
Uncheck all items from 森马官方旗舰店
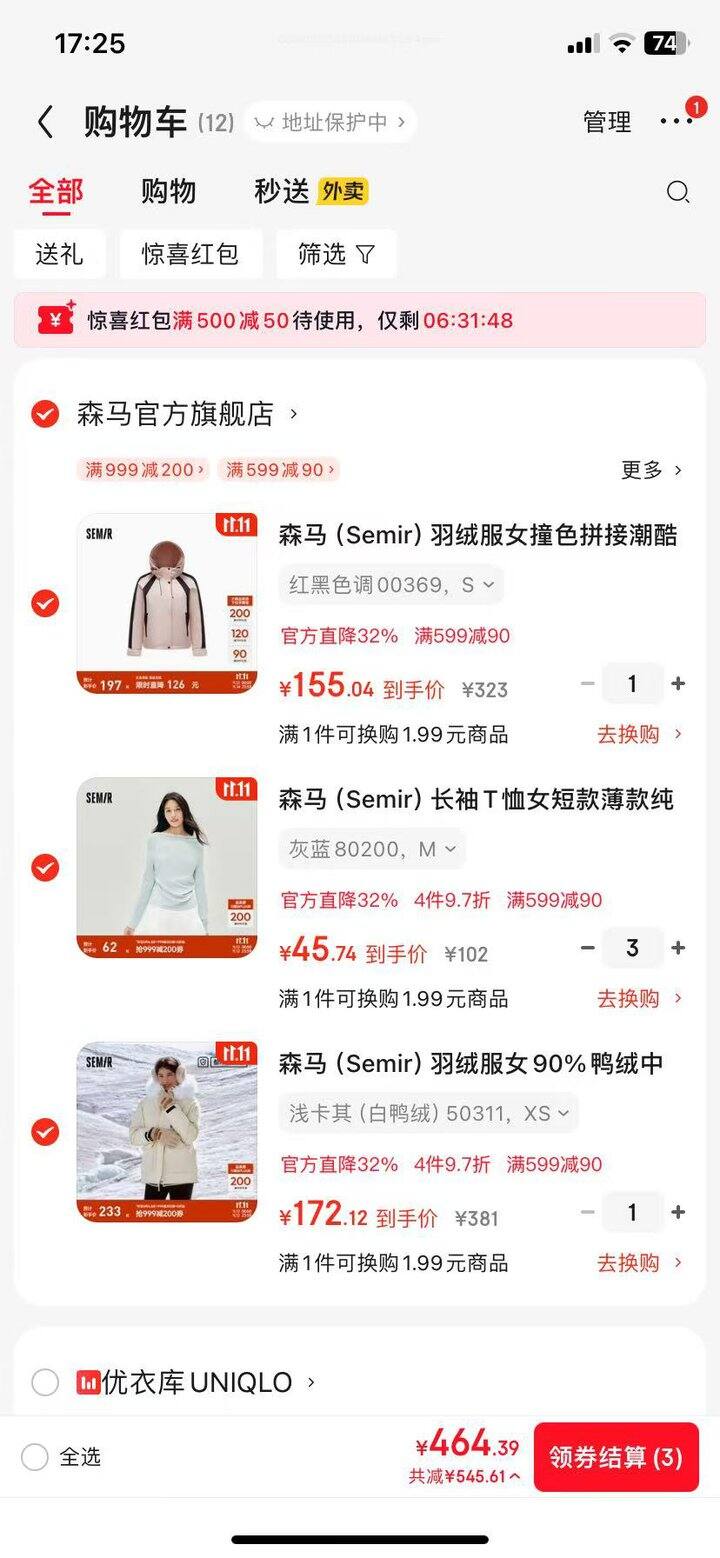pyautogui.click(x=45, y=413)
